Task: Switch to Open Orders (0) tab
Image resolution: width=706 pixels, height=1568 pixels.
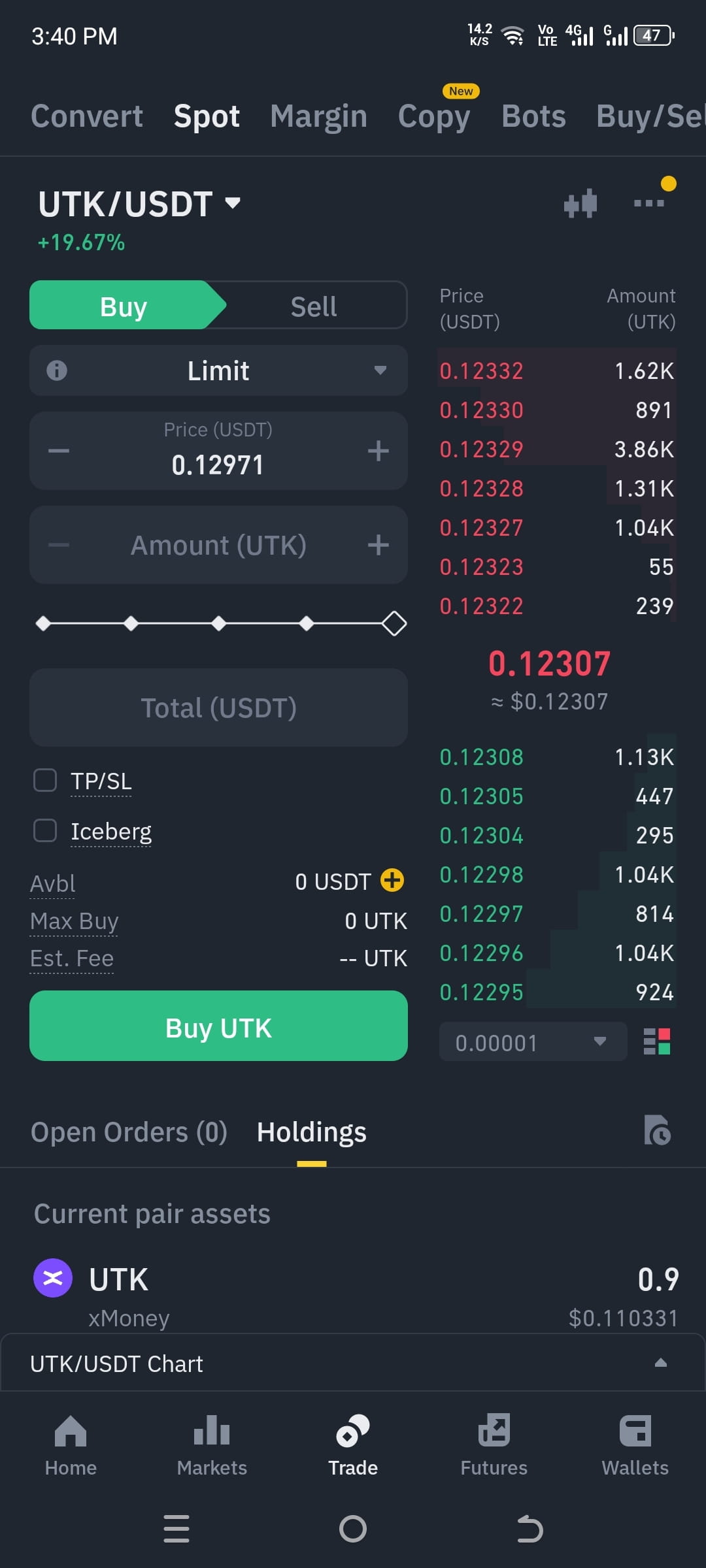Action: tap(129, 1132)
